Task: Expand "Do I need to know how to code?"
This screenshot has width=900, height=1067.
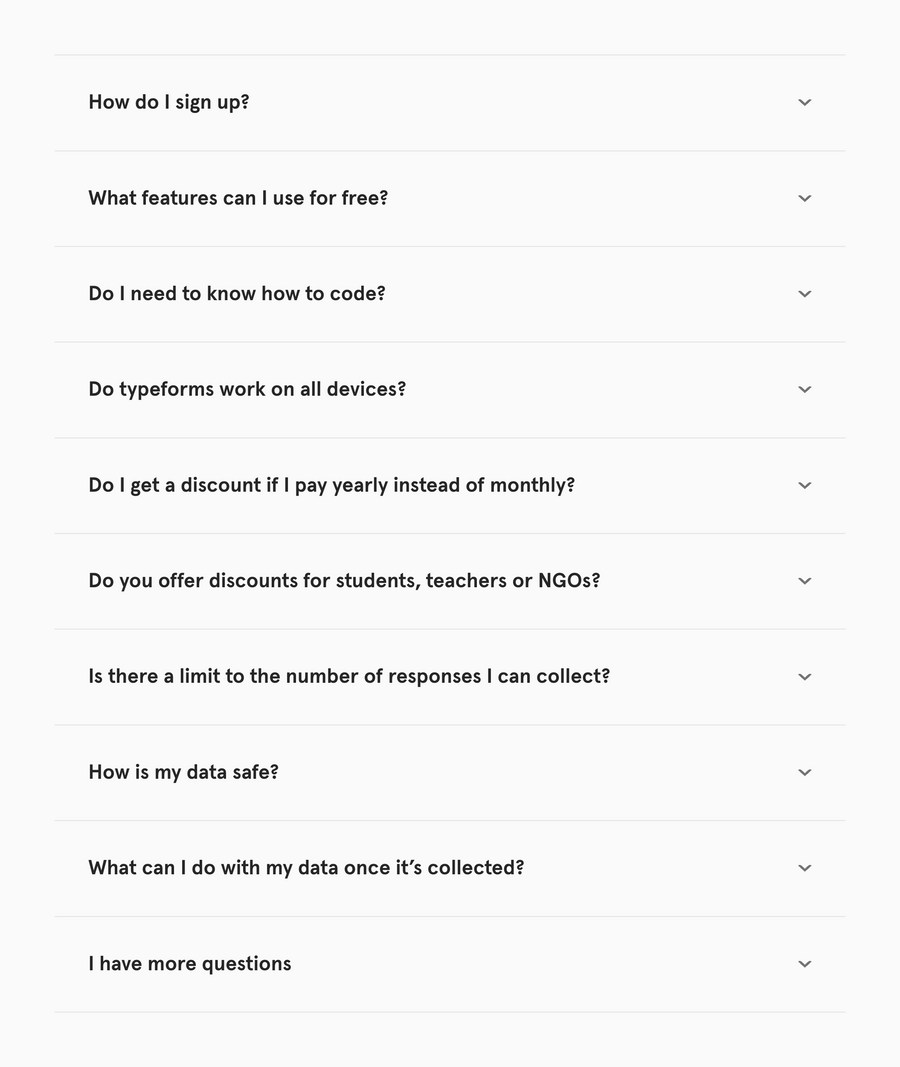Action: click(x=804, y=293)
